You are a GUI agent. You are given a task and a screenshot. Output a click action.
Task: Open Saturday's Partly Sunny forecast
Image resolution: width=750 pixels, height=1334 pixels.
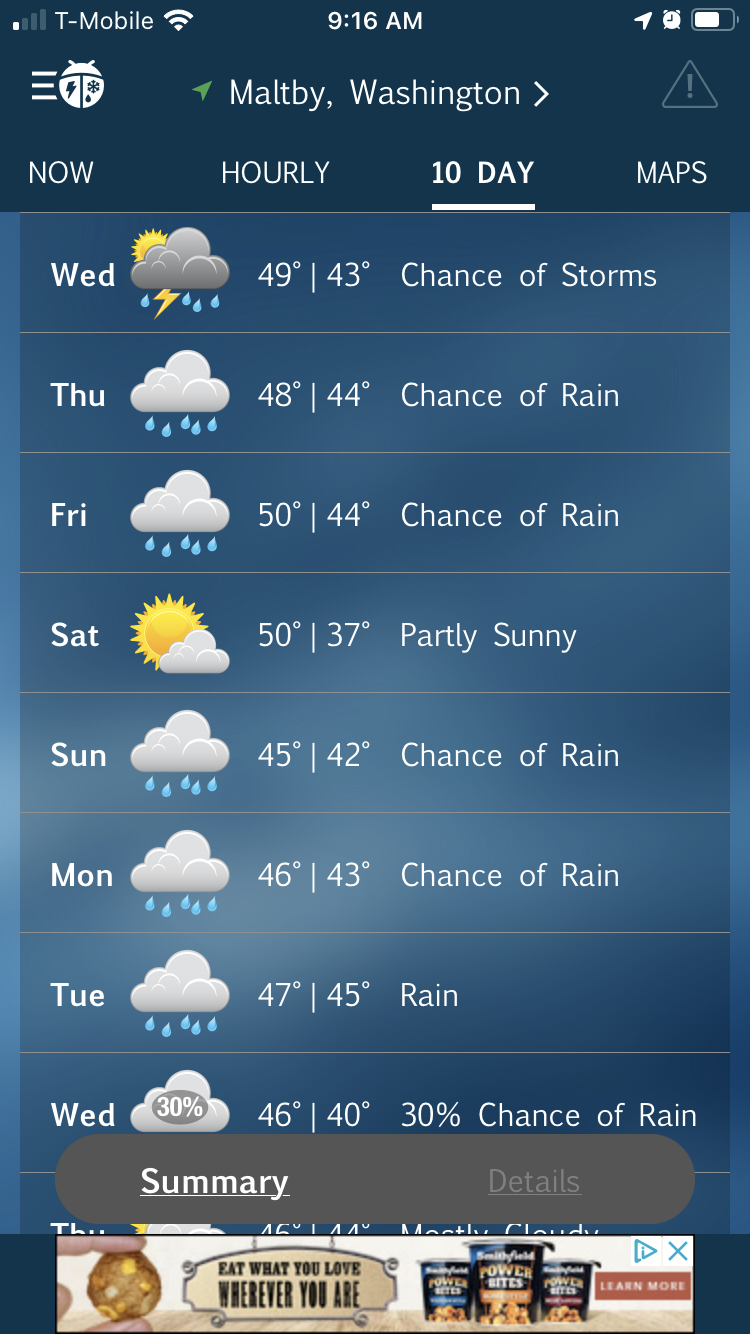pos(375,633)
